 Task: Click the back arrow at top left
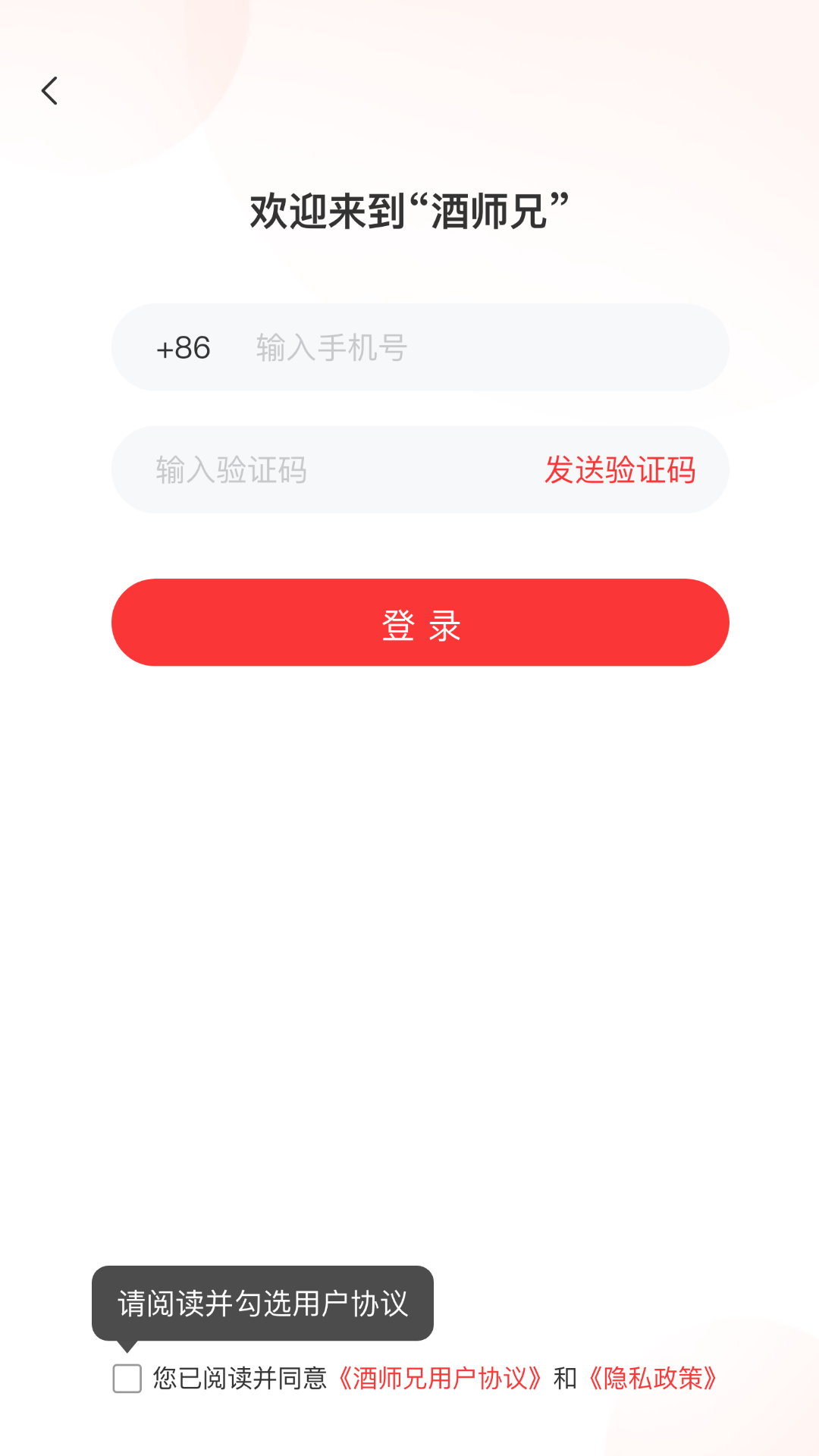point(50,90)
